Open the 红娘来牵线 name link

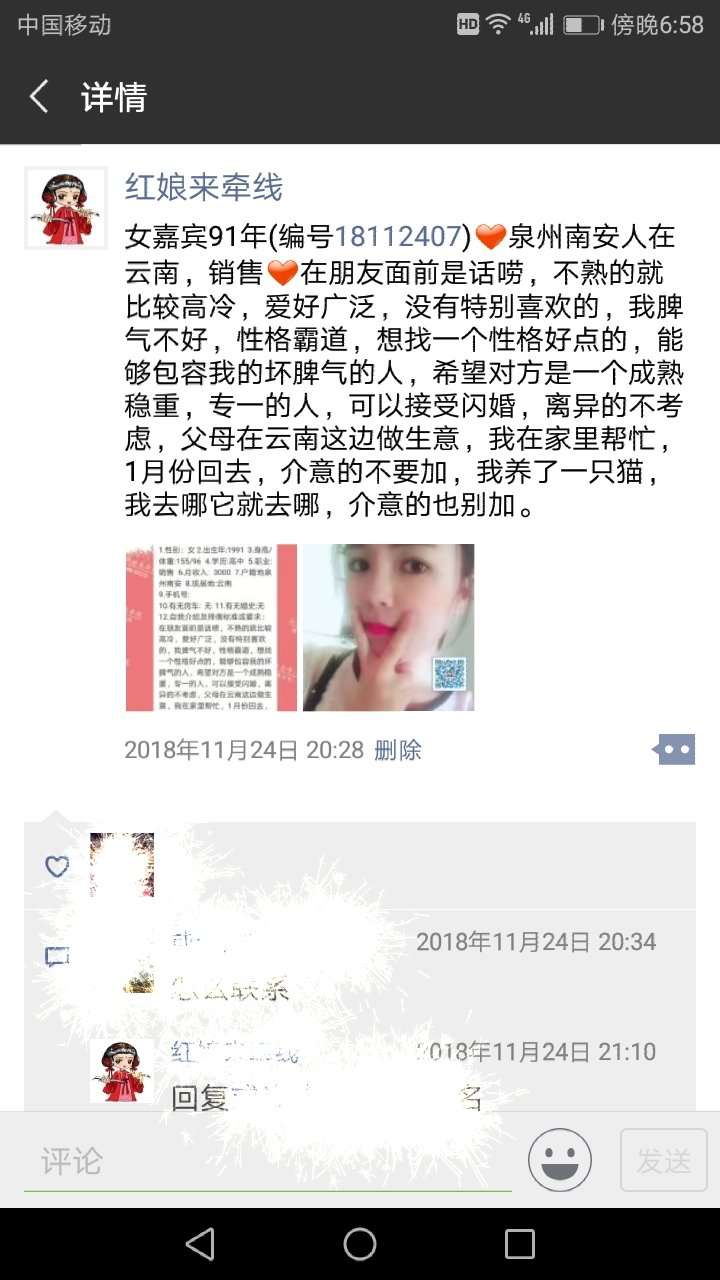[x=204, y=187]
